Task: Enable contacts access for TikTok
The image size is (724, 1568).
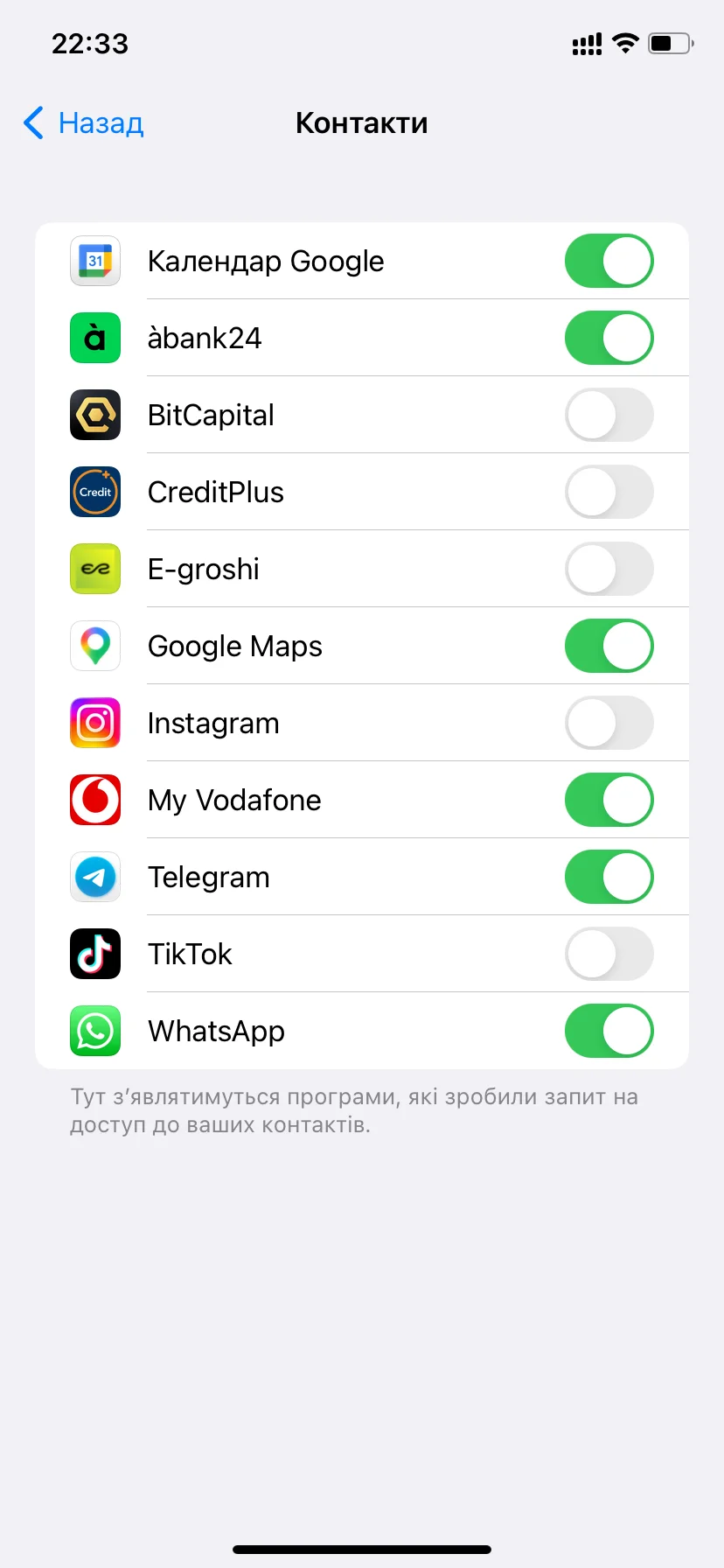Action: pos(609,954)
